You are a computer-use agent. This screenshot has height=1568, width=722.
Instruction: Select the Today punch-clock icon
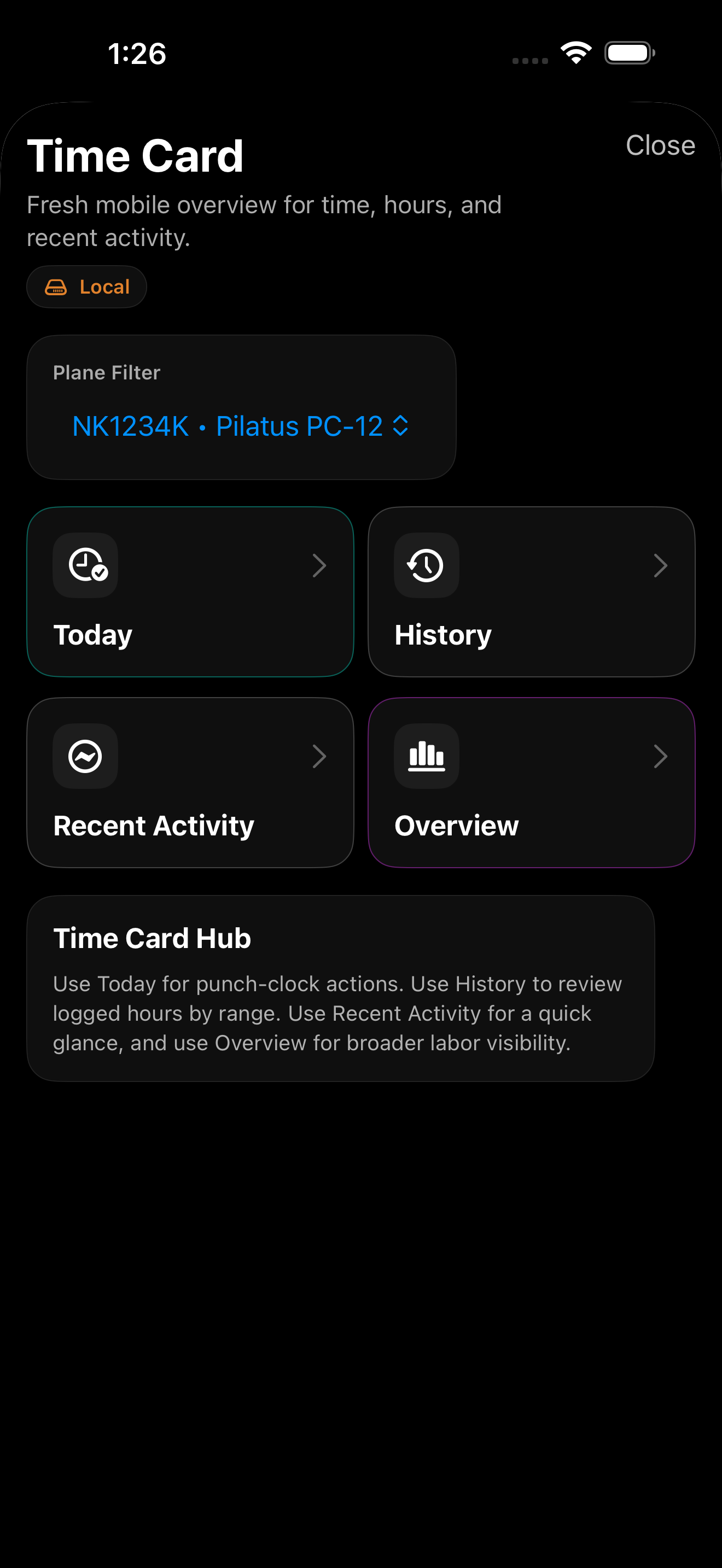click(85, 565)
